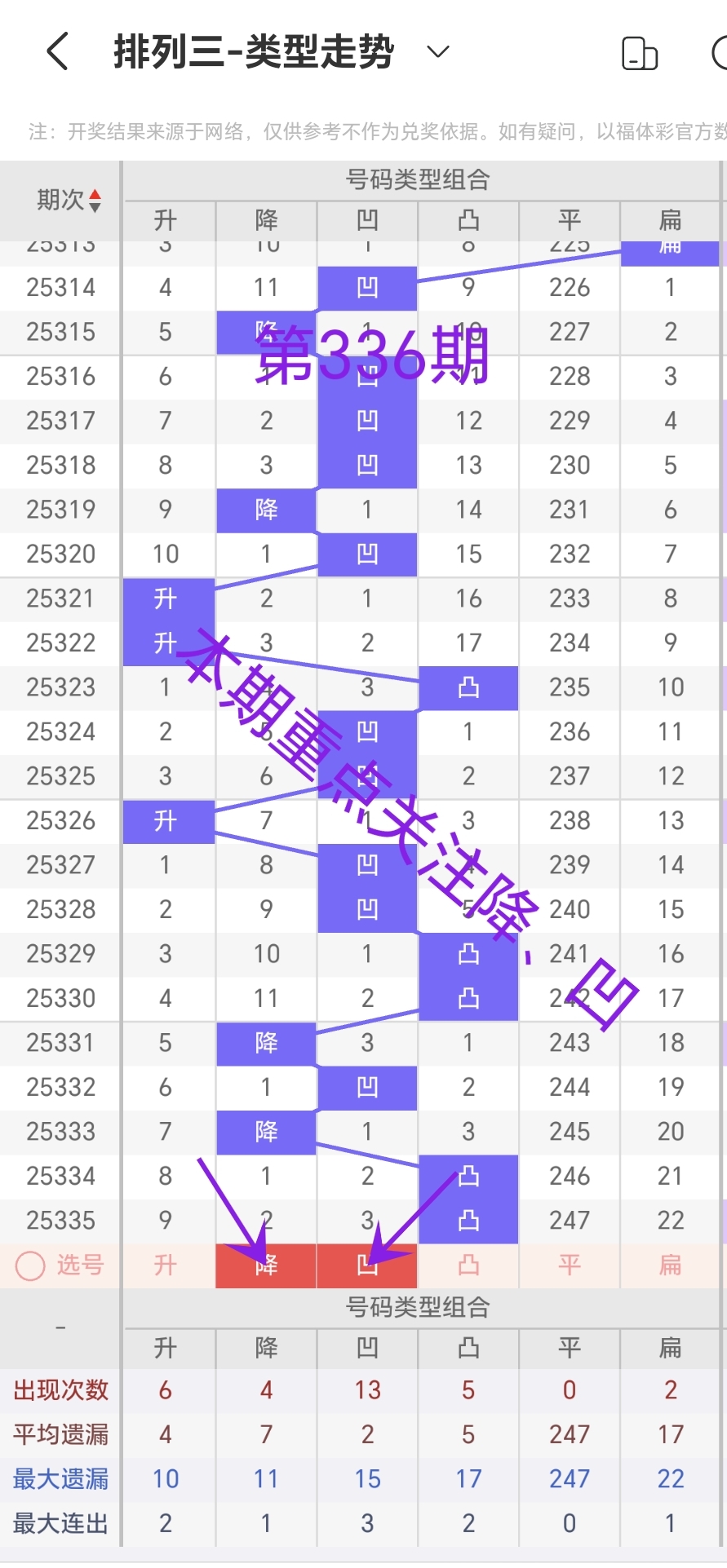
Task: Tap the 出现次数 statistics row label
Action: pos(59,1389)
